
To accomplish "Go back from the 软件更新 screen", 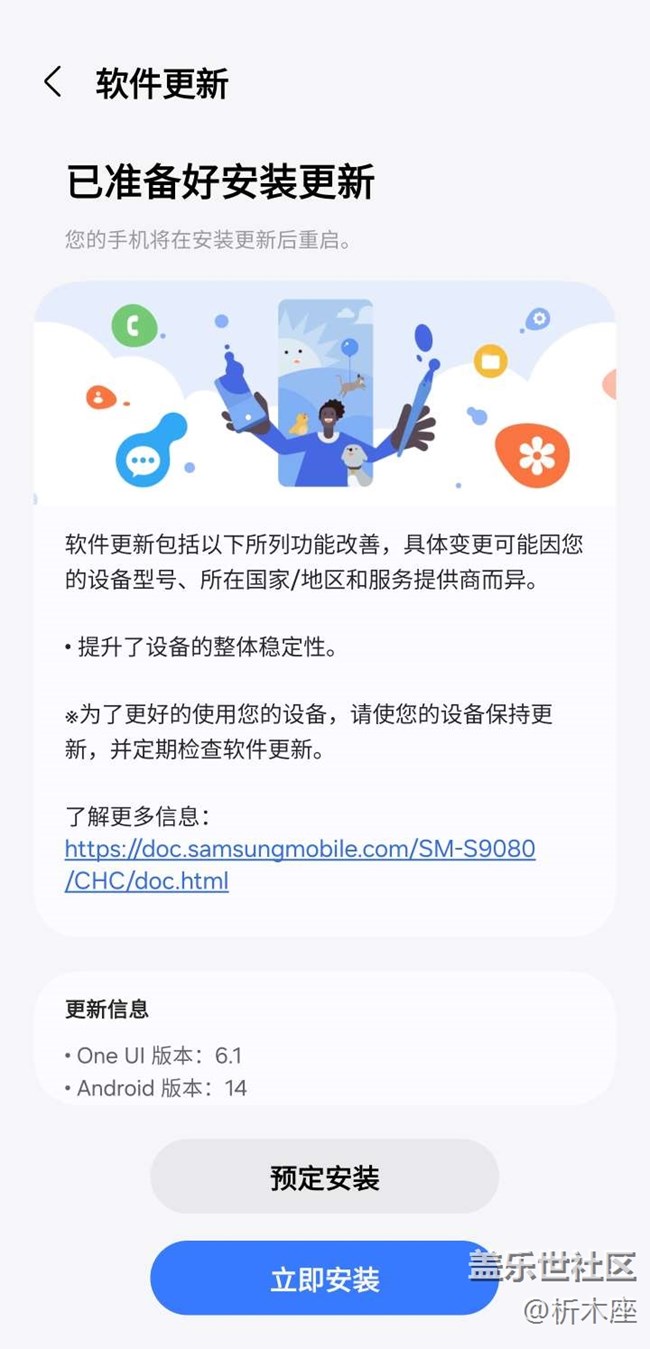I will 53,83.
